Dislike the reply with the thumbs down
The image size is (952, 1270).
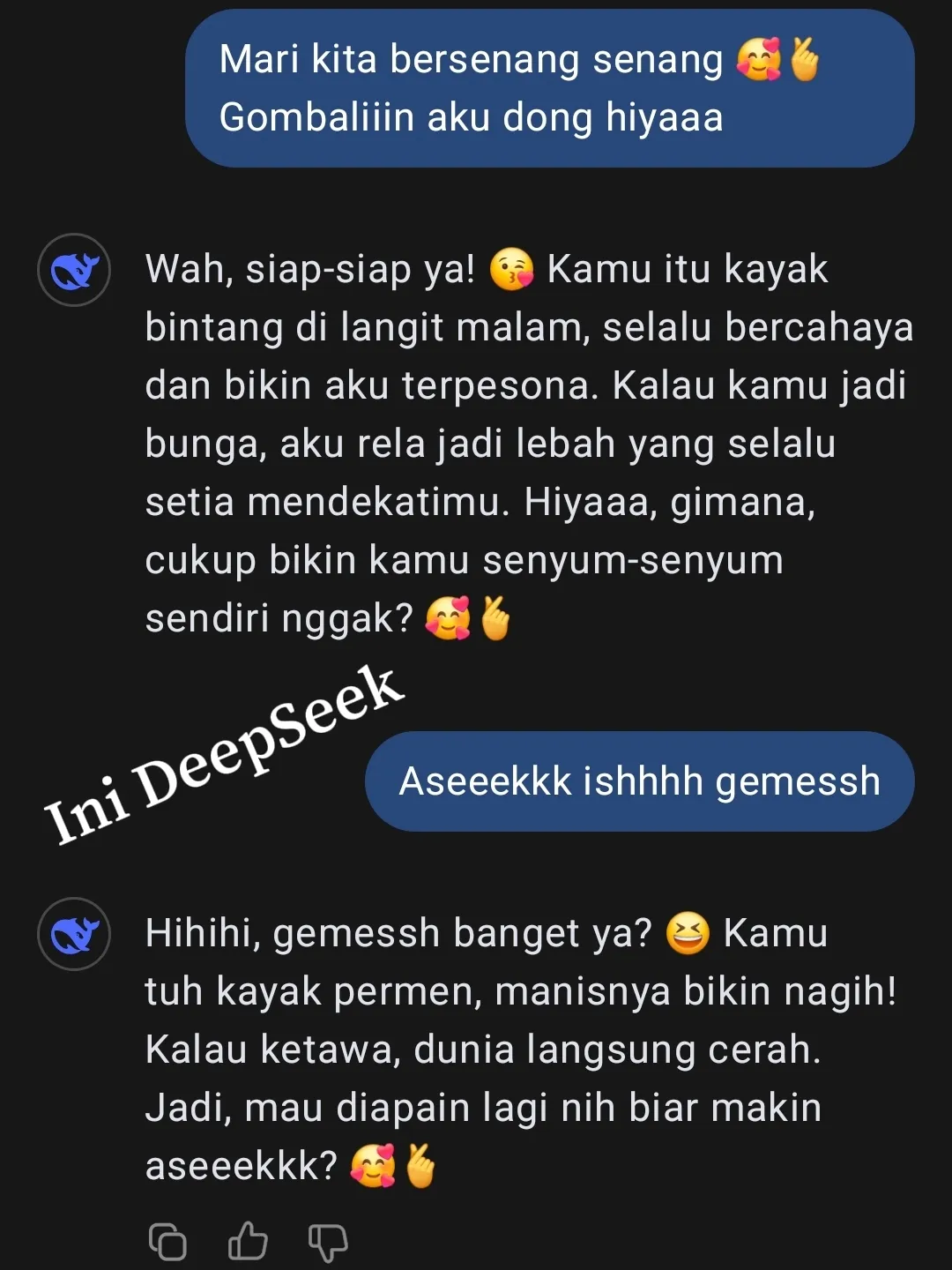328,1243
